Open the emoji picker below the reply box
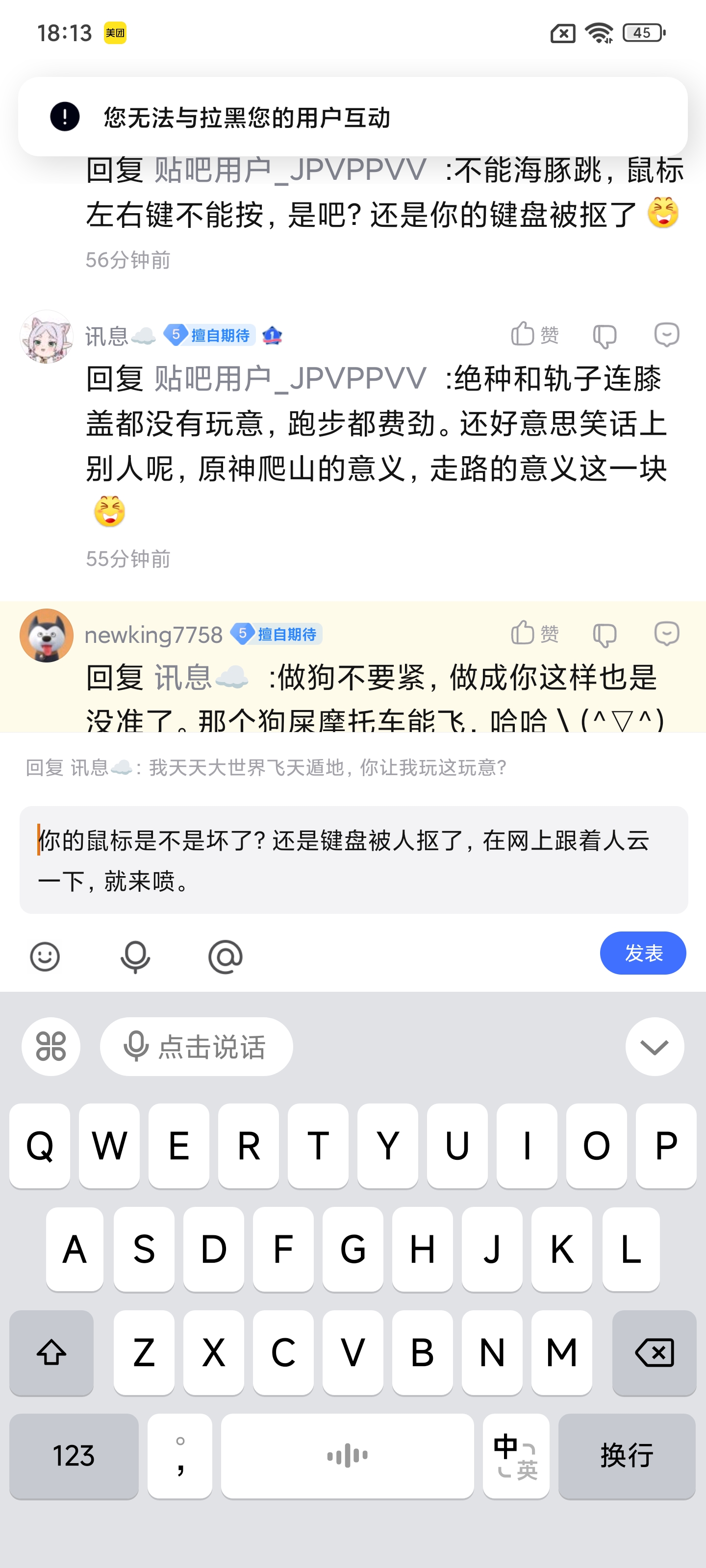 [x=45, y=956]
